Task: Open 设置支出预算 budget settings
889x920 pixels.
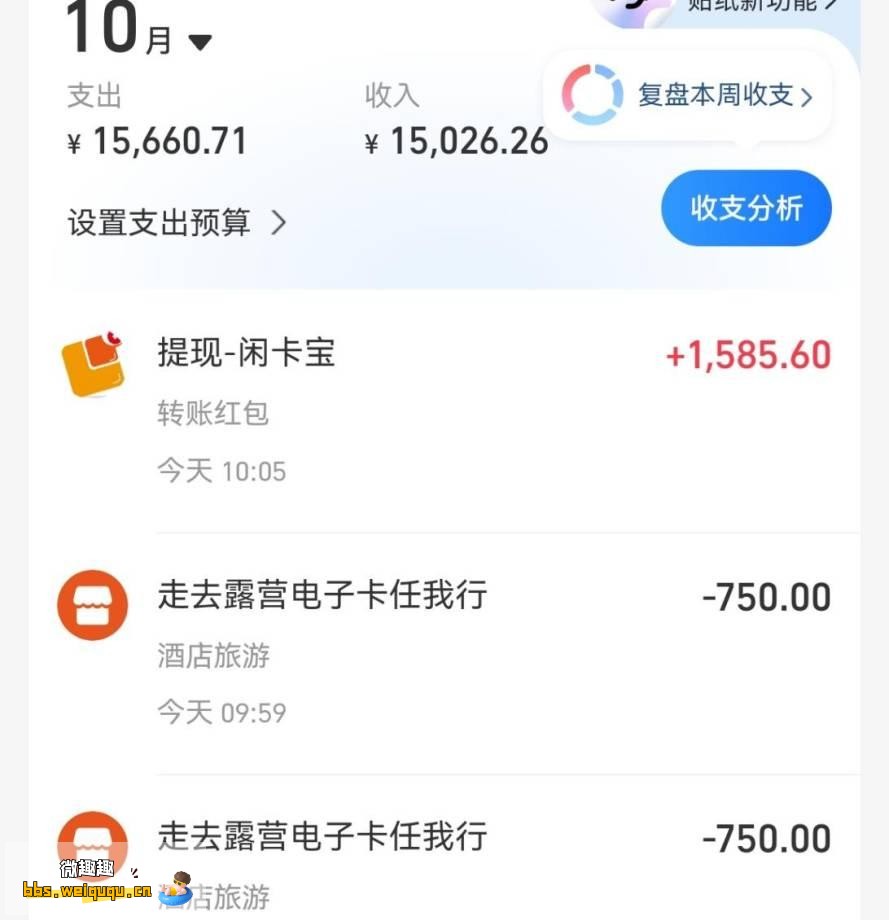Action: point(177,222)
